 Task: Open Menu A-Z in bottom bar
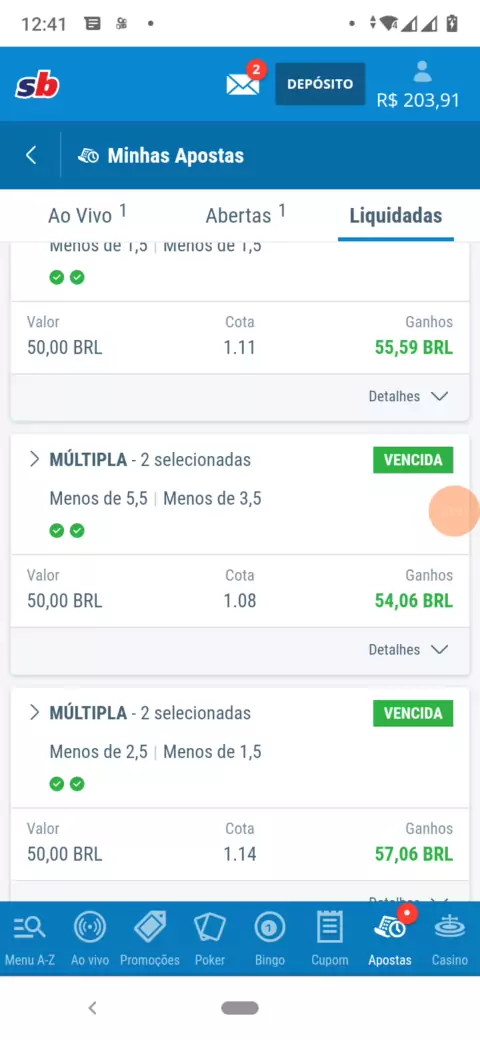[x=30, y=939]
